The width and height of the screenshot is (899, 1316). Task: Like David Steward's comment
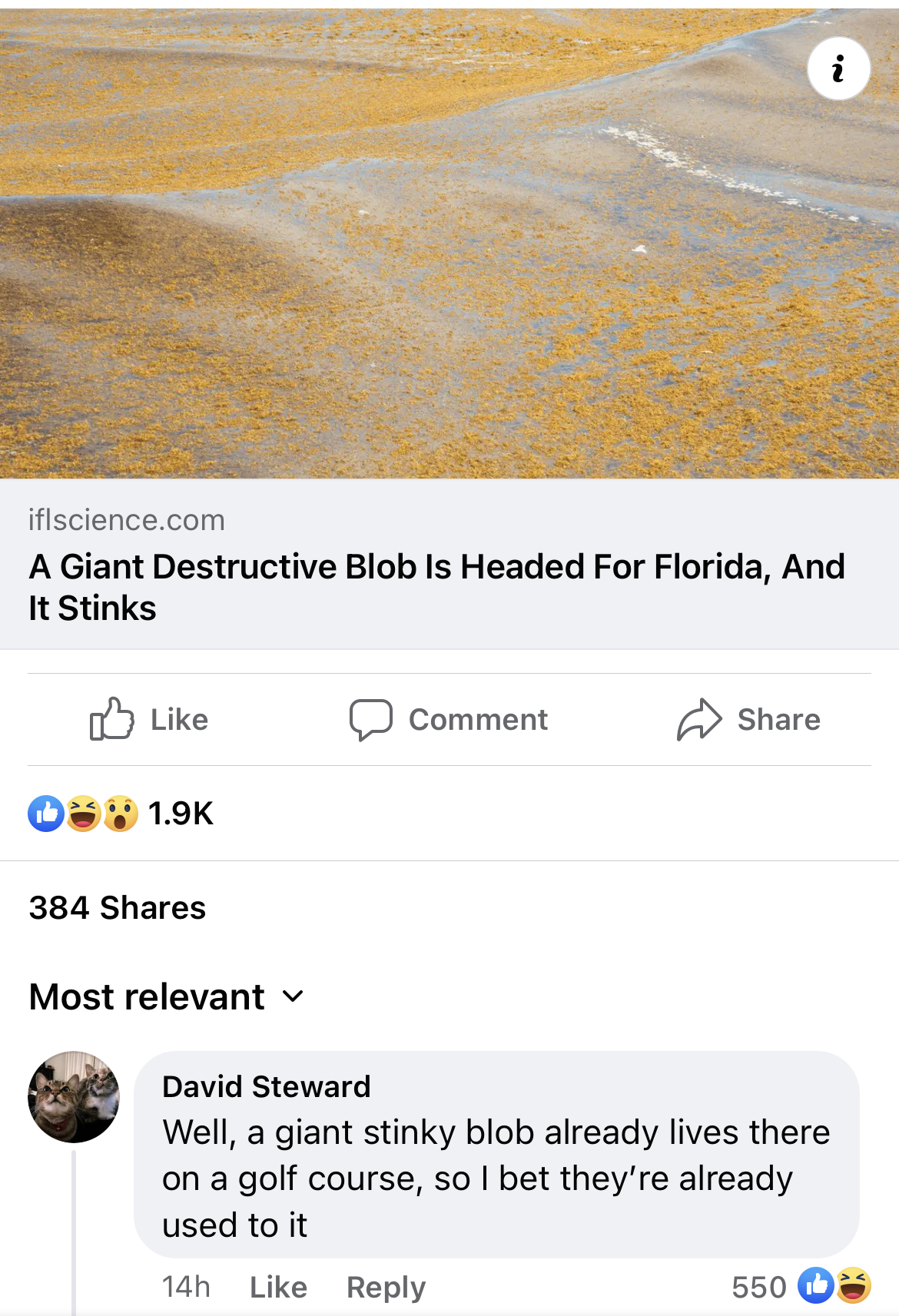point(278,1287)
